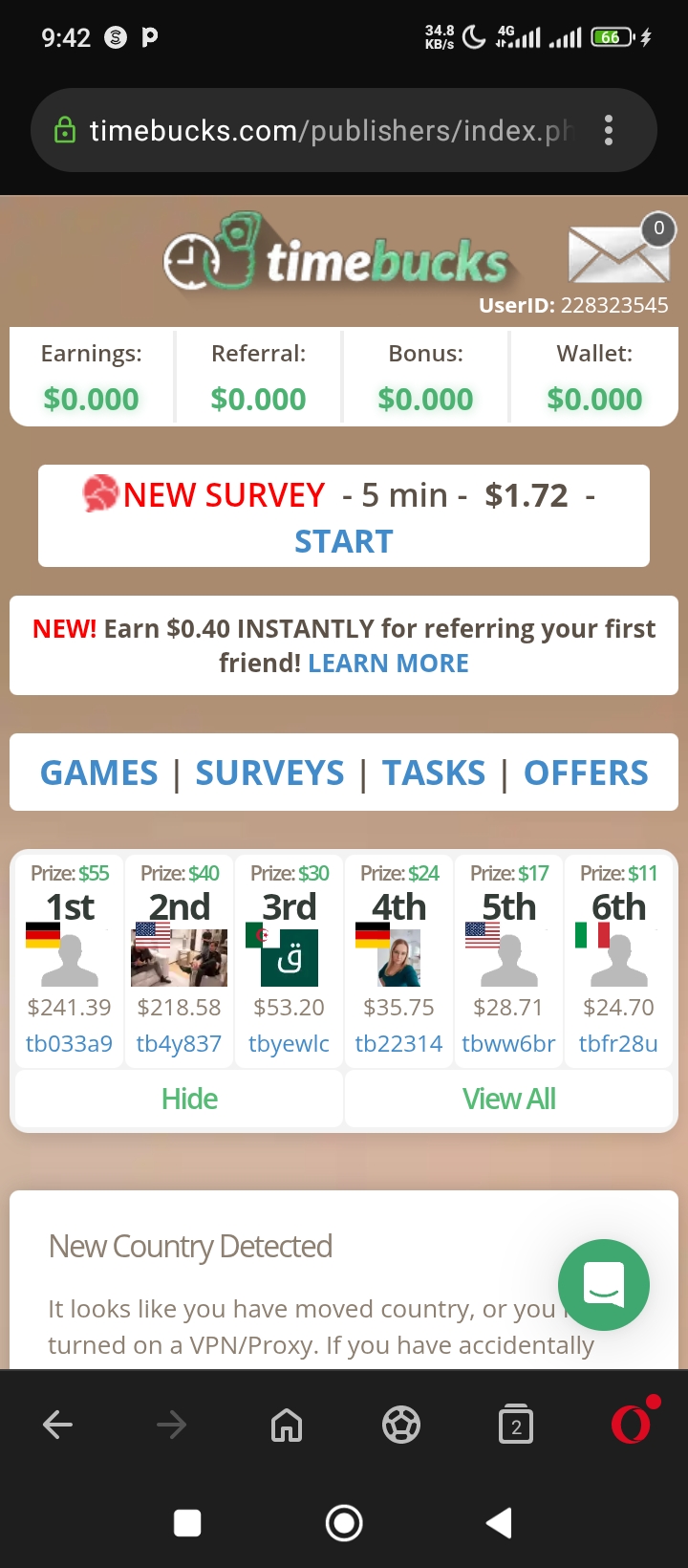Open the inbox envelope icon
The height and width of the screenshot is (1568, 688).
click(x=614, y=254)
